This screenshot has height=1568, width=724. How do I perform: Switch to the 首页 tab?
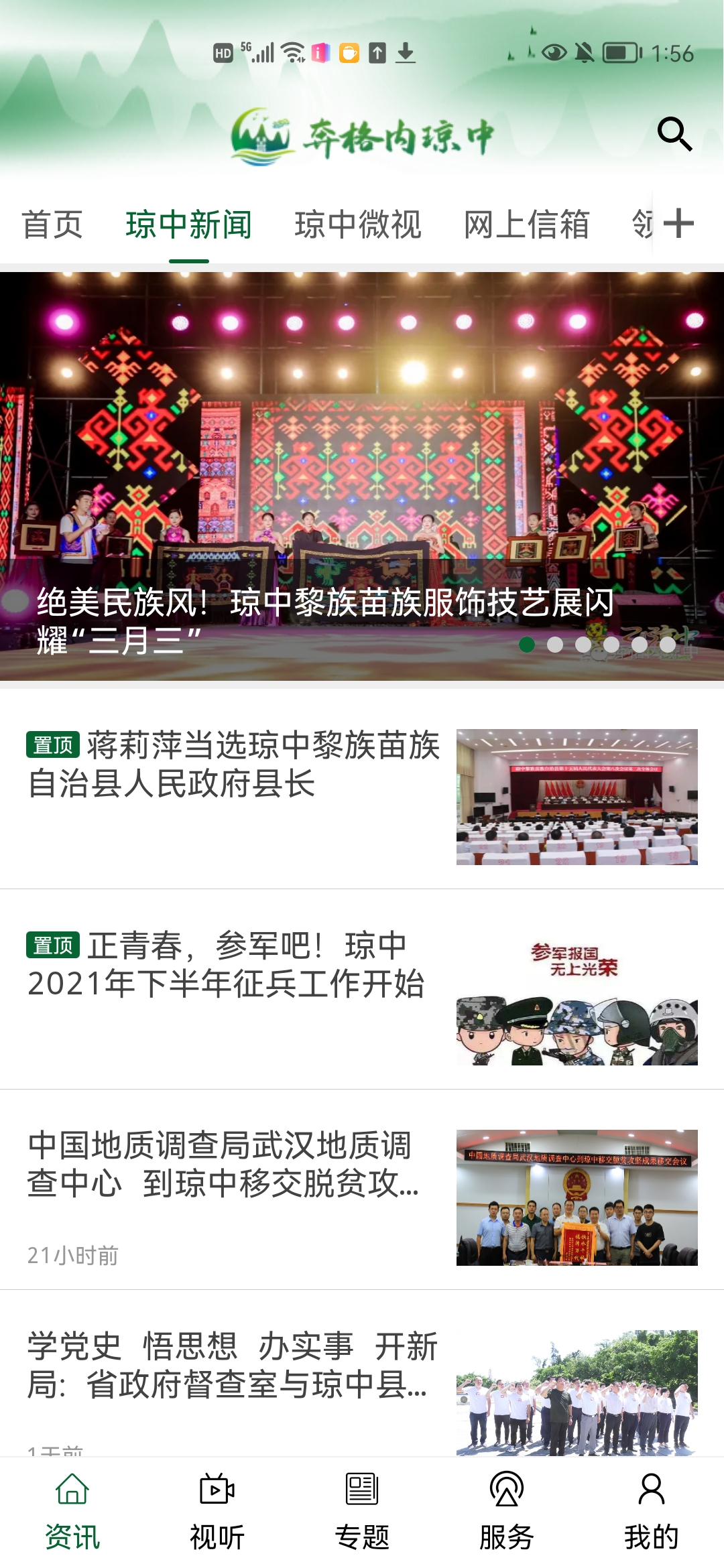52,224
